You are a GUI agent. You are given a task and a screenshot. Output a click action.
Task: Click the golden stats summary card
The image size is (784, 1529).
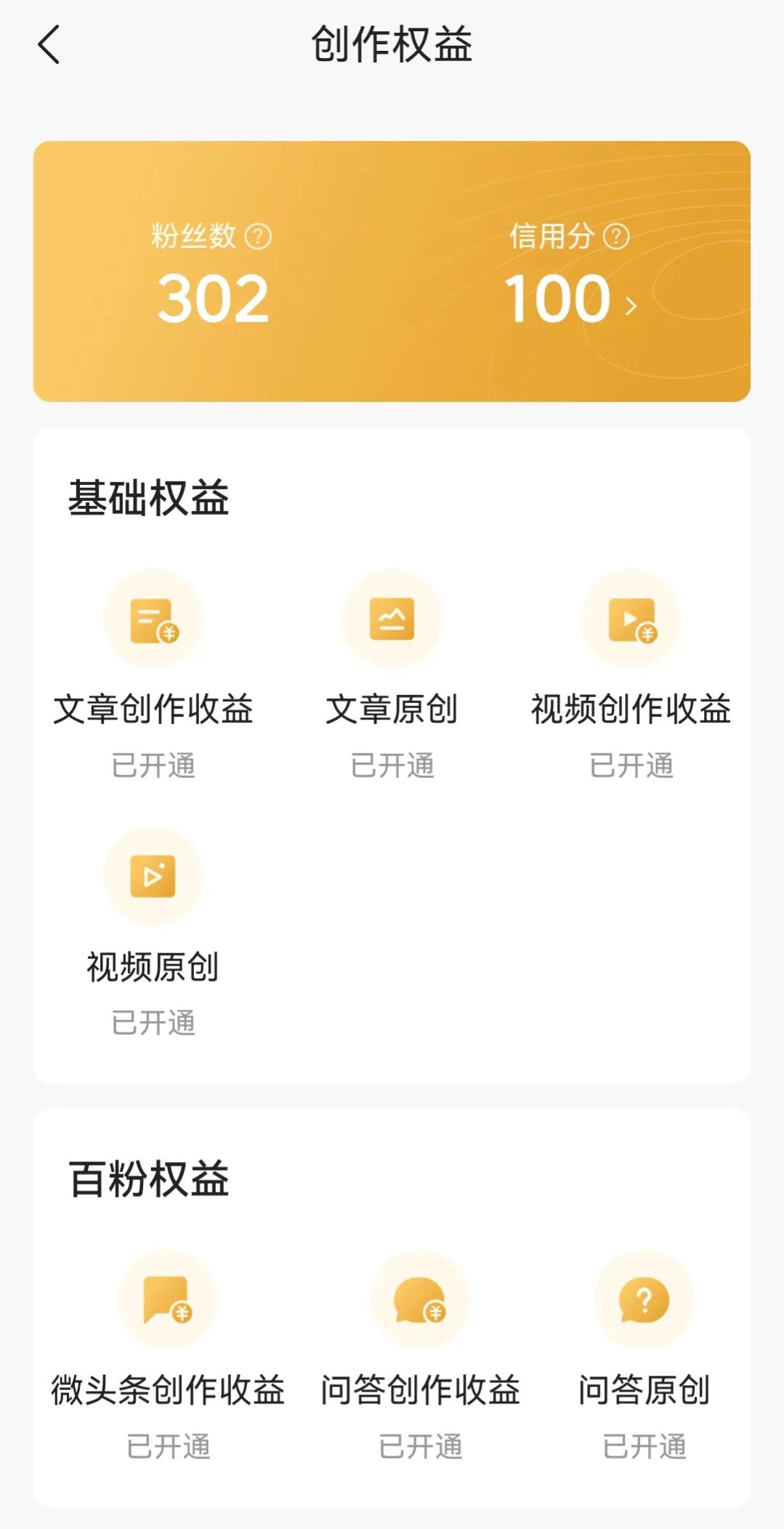click(392, 271)
